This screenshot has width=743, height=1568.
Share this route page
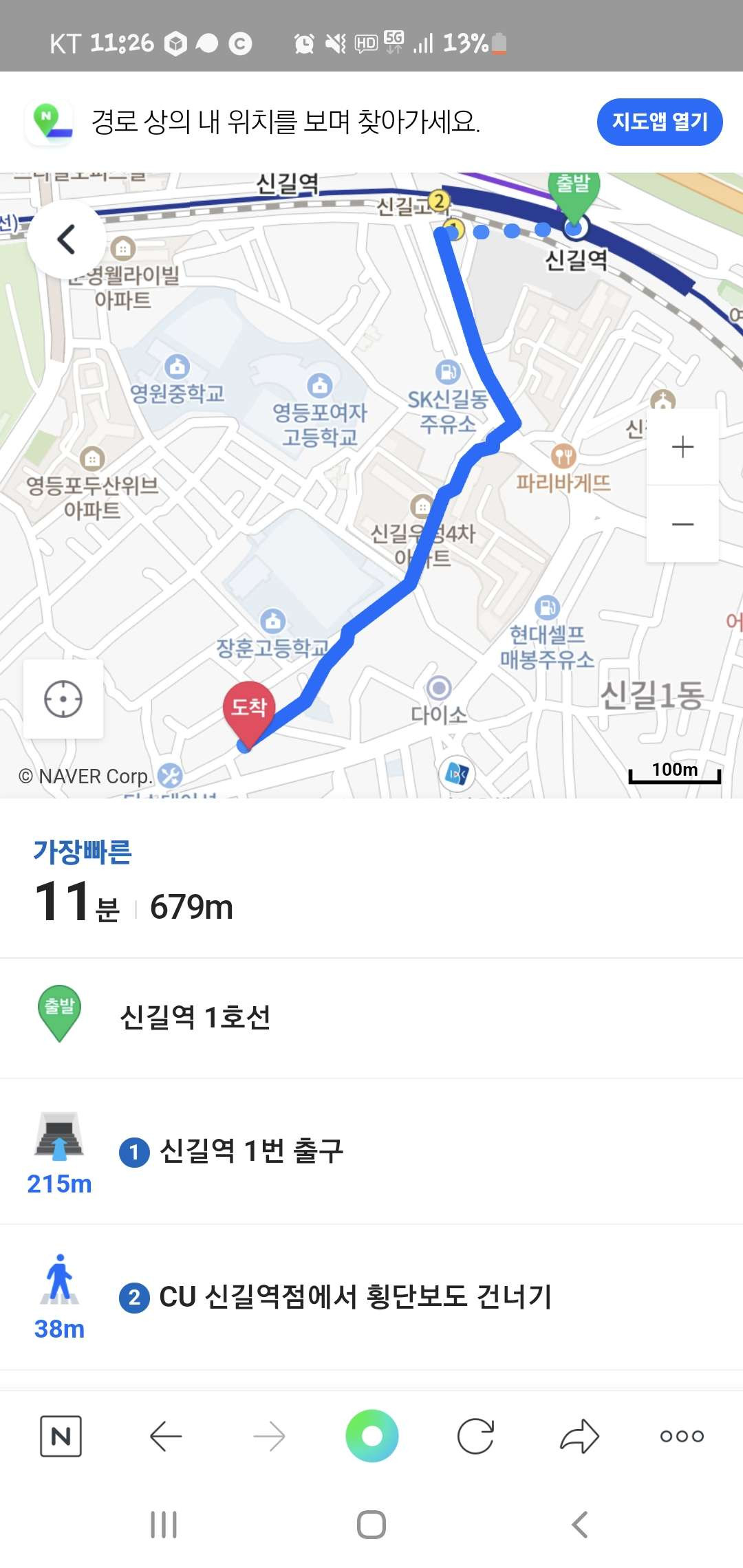[579, 1436]
